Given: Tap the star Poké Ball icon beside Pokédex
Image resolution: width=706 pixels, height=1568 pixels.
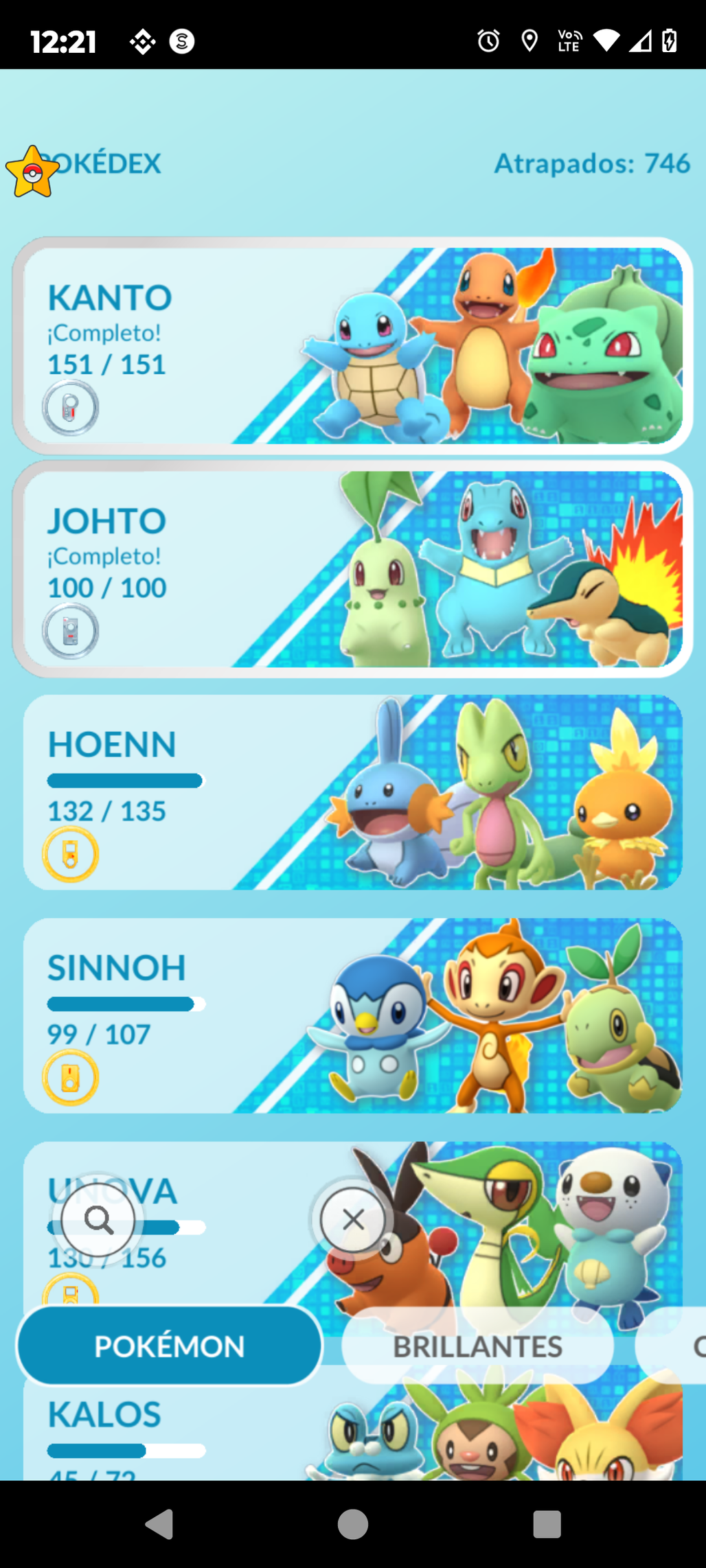Looking at the screenshot, I should pyautogui.click(x=32, y=172).
